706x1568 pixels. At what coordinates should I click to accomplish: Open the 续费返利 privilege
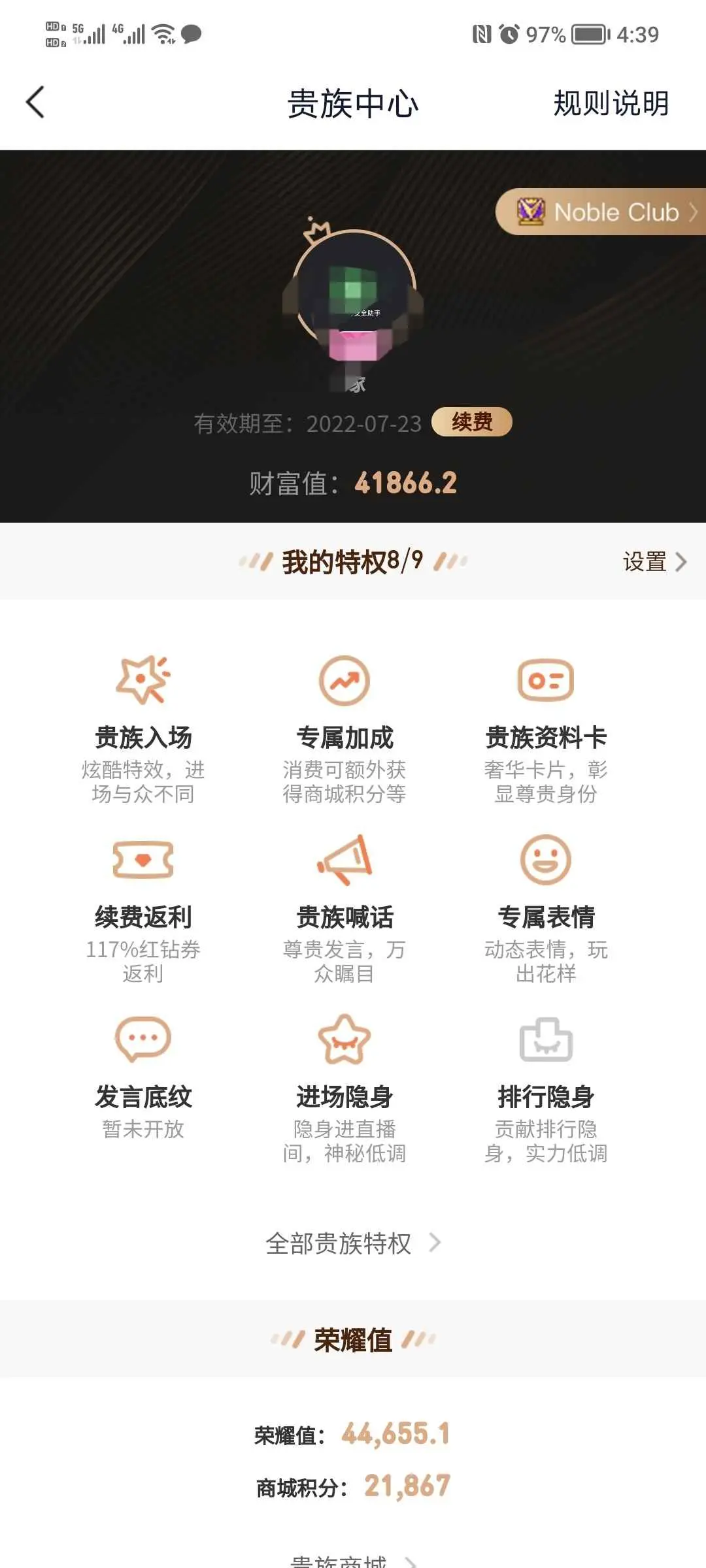tap(143, 909)
